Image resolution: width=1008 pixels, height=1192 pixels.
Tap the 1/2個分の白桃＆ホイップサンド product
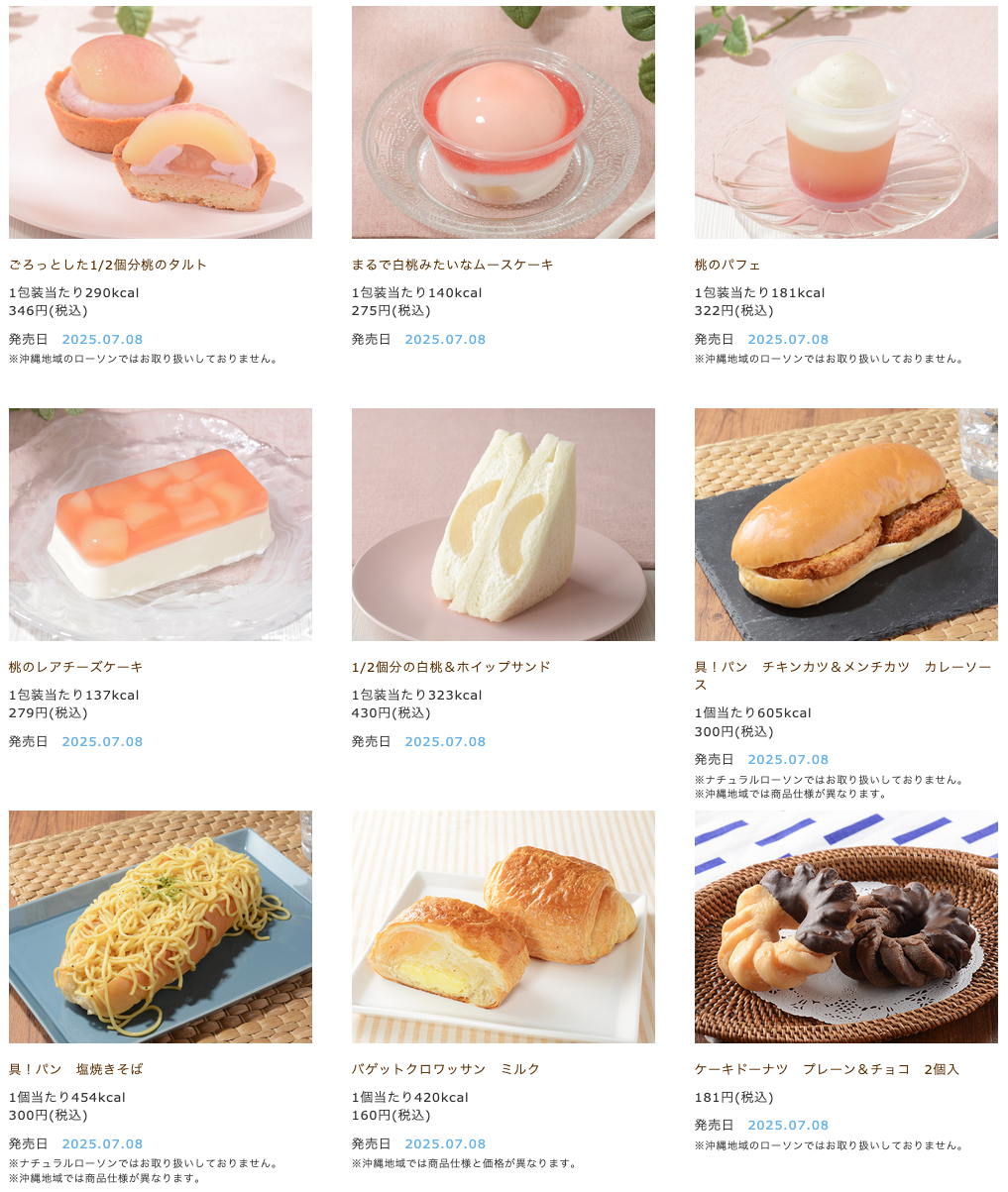451,667
